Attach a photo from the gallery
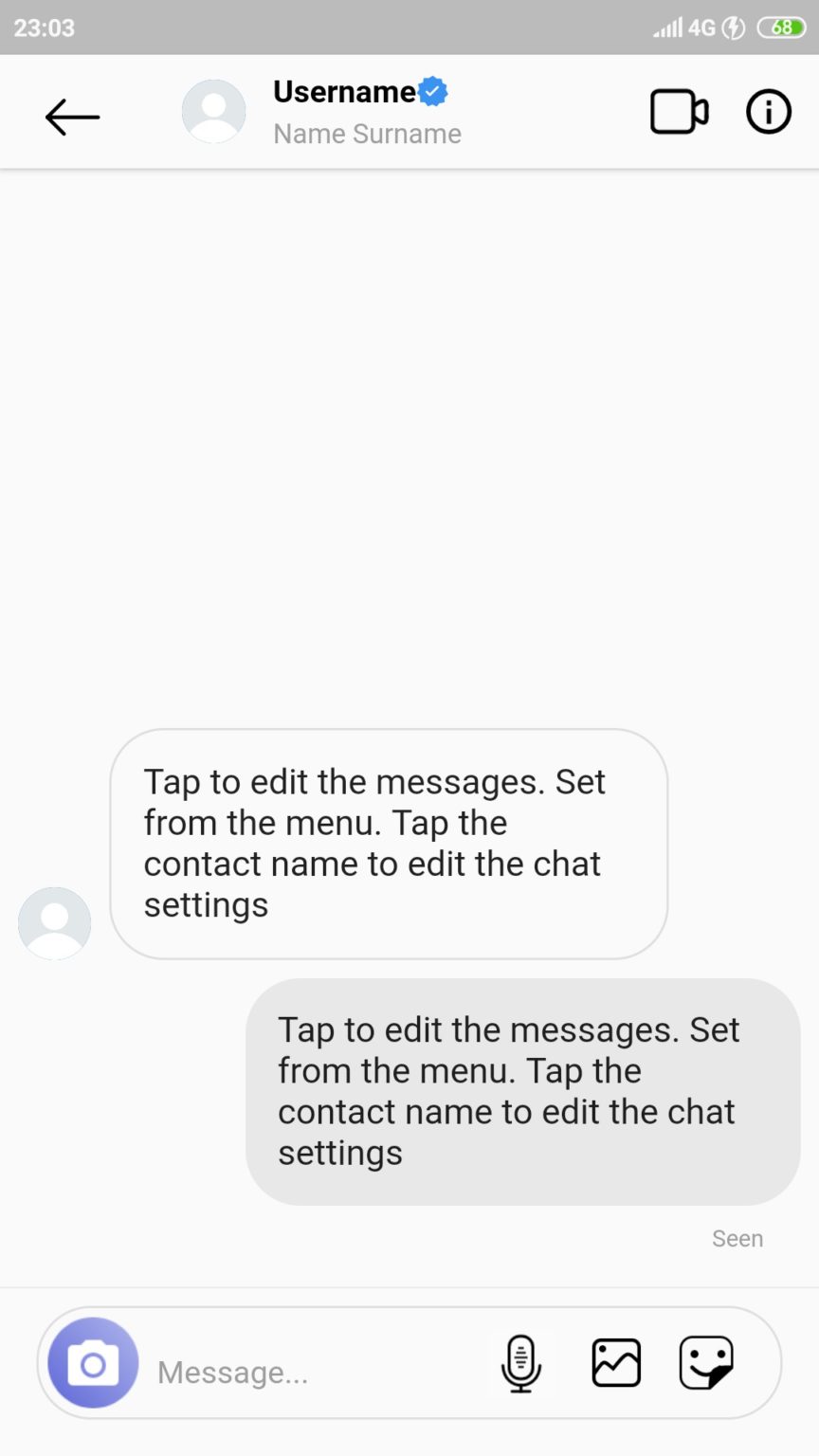819x1456 pixels. pos(616,1363)
